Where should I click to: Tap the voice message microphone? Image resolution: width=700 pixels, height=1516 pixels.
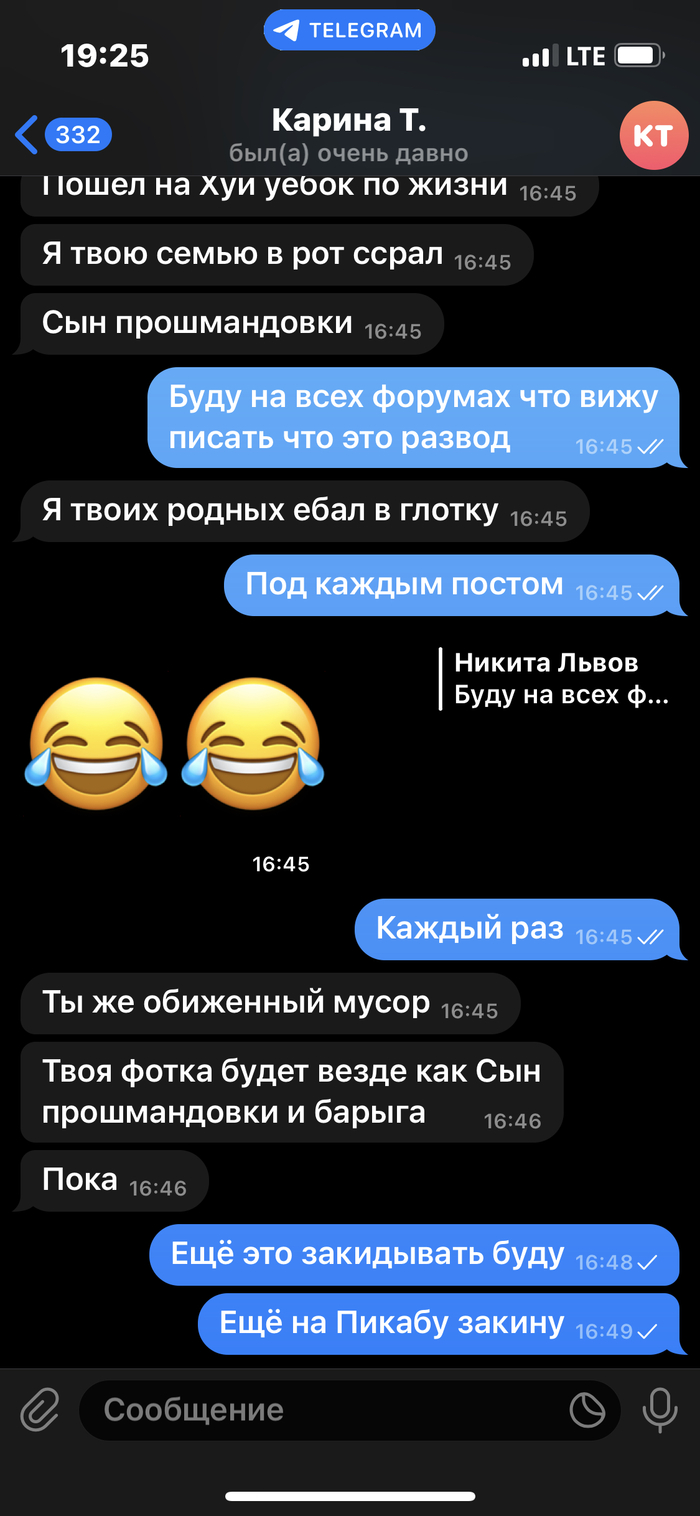[x=659, y=1410]
